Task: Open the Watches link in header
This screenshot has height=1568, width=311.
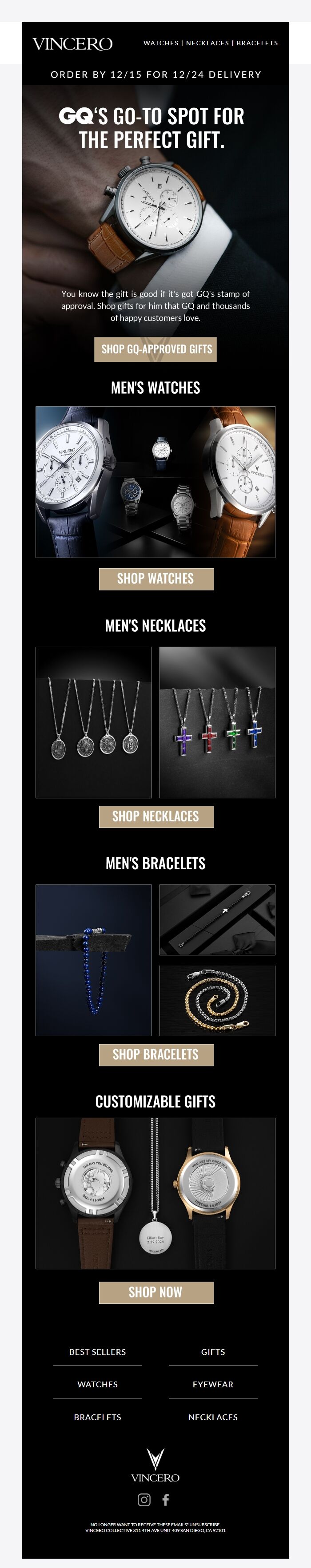Action: coord(161,43)
